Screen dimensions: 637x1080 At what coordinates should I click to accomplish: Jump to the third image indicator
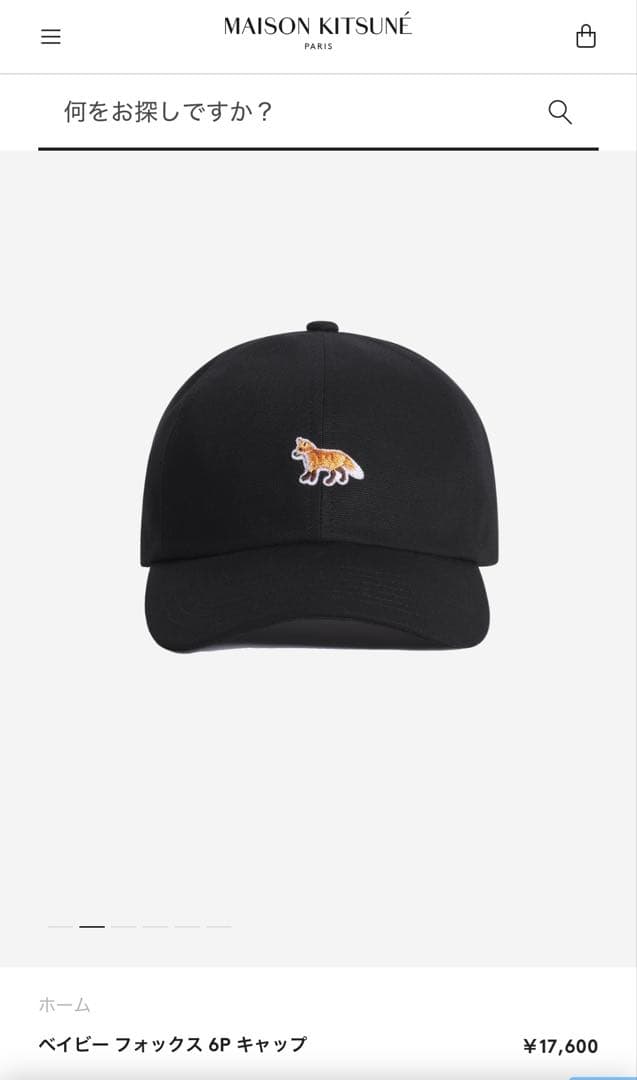pyautogui.click(x=123, y=927)
